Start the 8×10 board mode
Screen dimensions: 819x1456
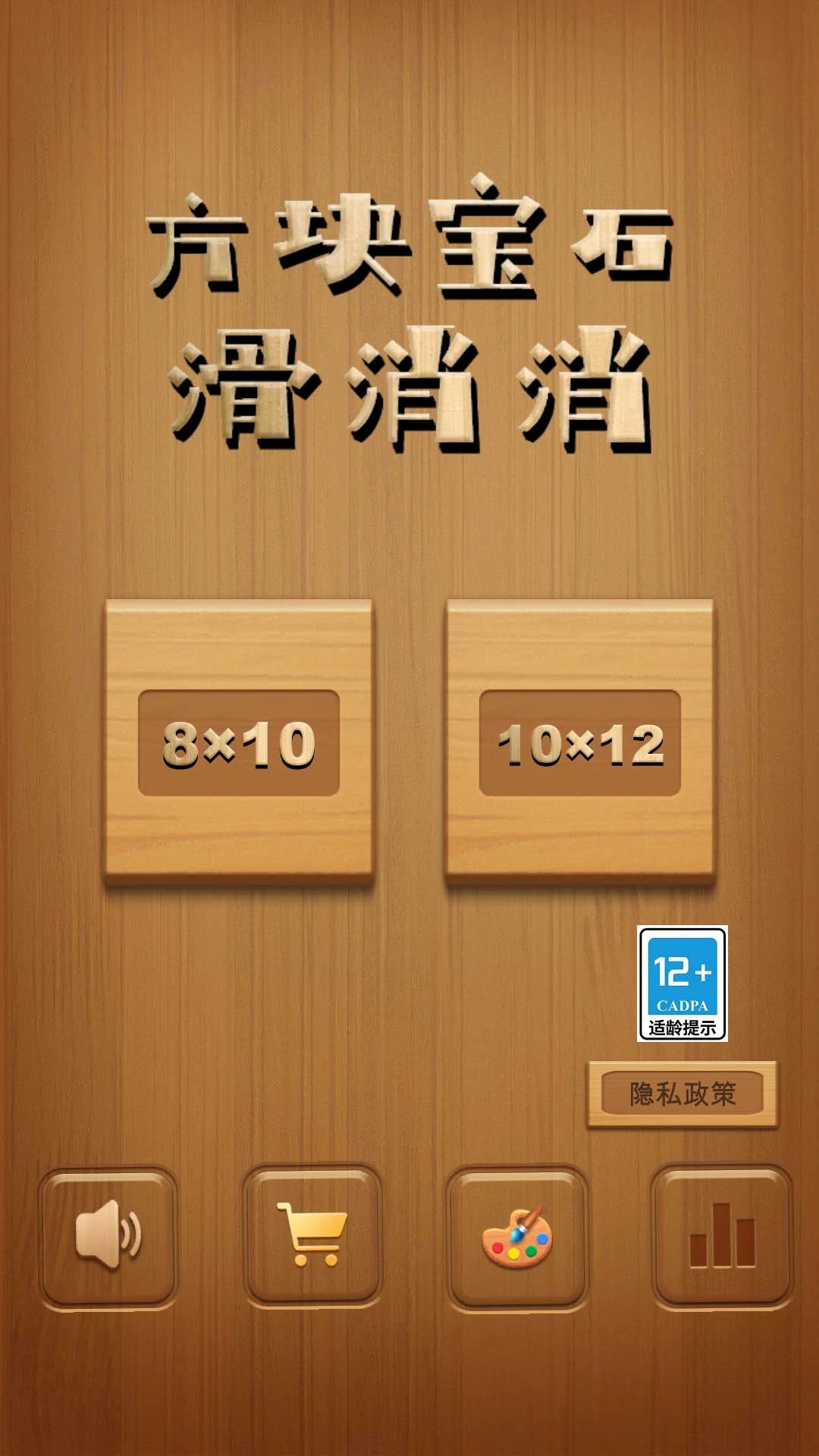coord(239,742)
